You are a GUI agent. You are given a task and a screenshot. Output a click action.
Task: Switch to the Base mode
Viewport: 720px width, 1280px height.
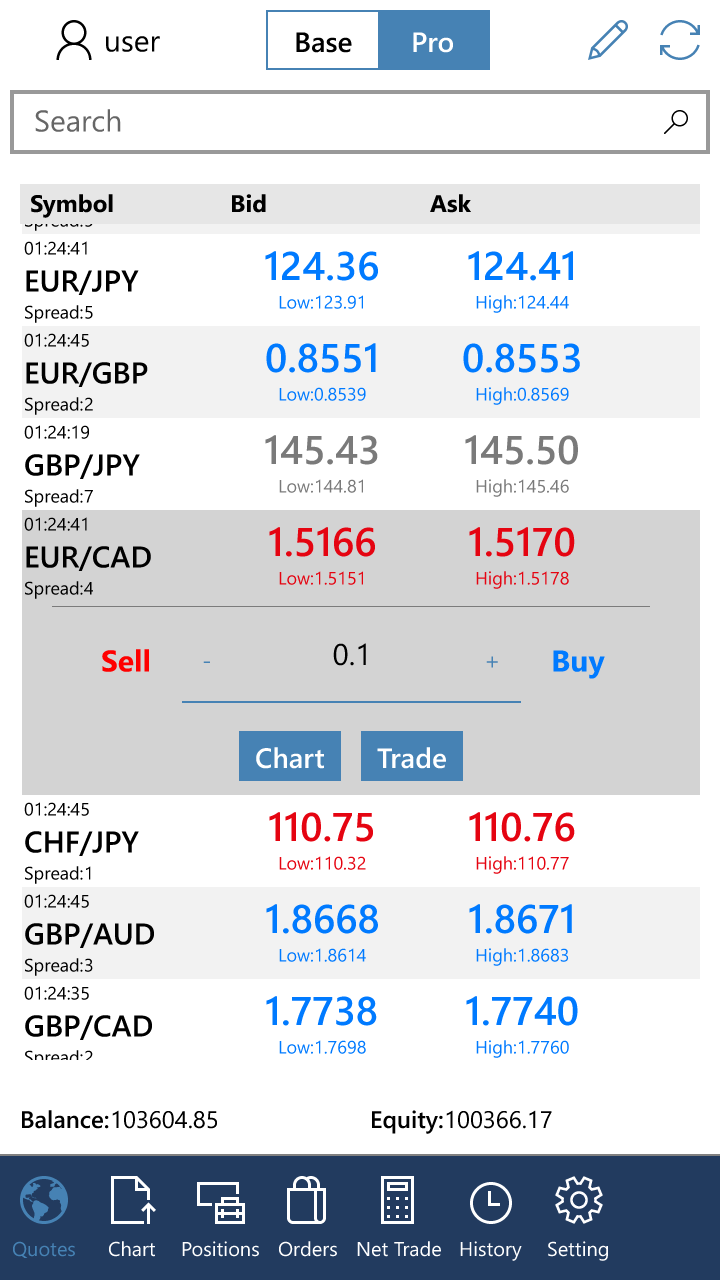click(x=323, y=41)
